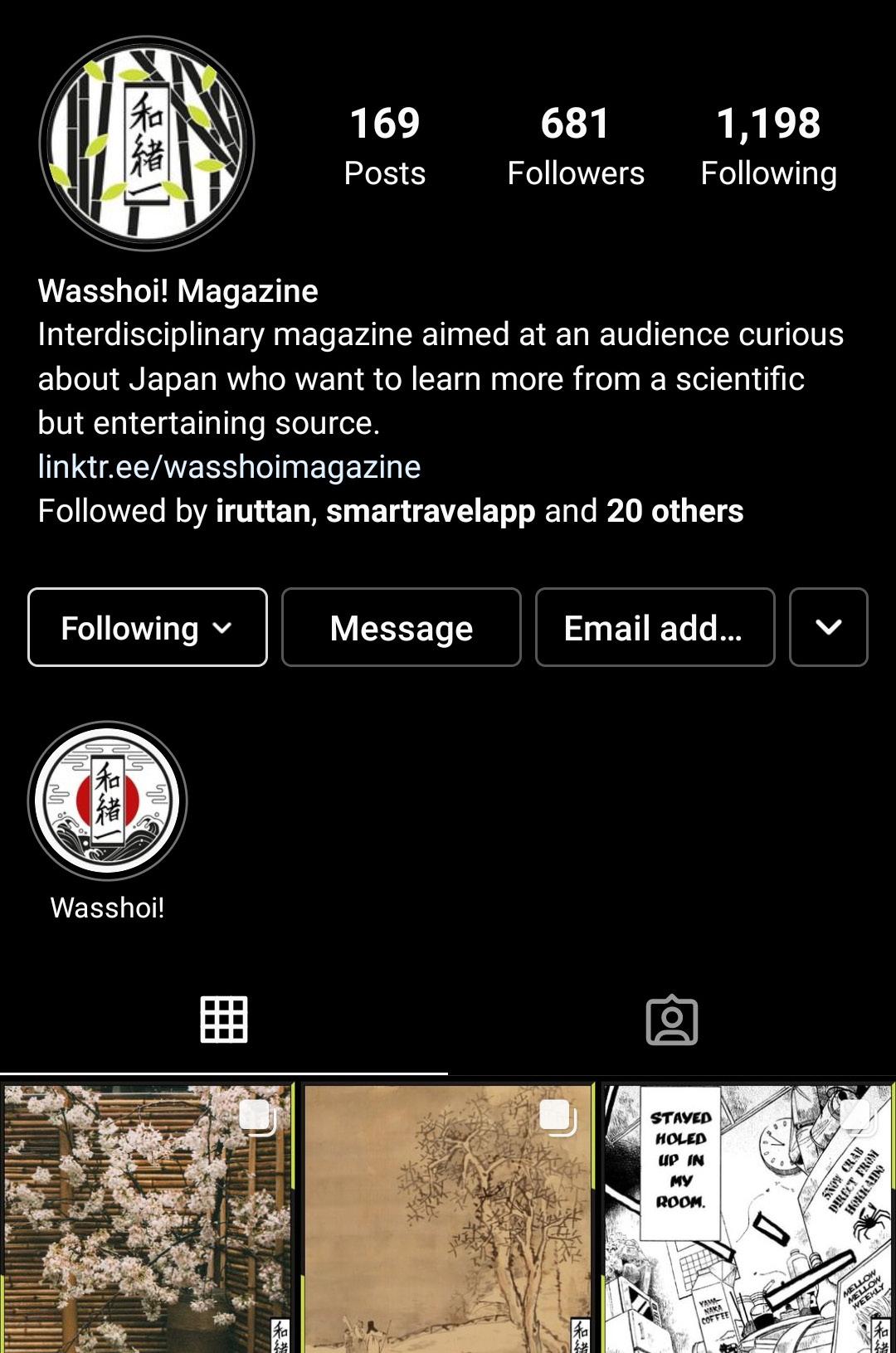The width and height of the screenshot is (896, 1353).
Task: View the 681 followers list
Action: [x=575, y=146]
